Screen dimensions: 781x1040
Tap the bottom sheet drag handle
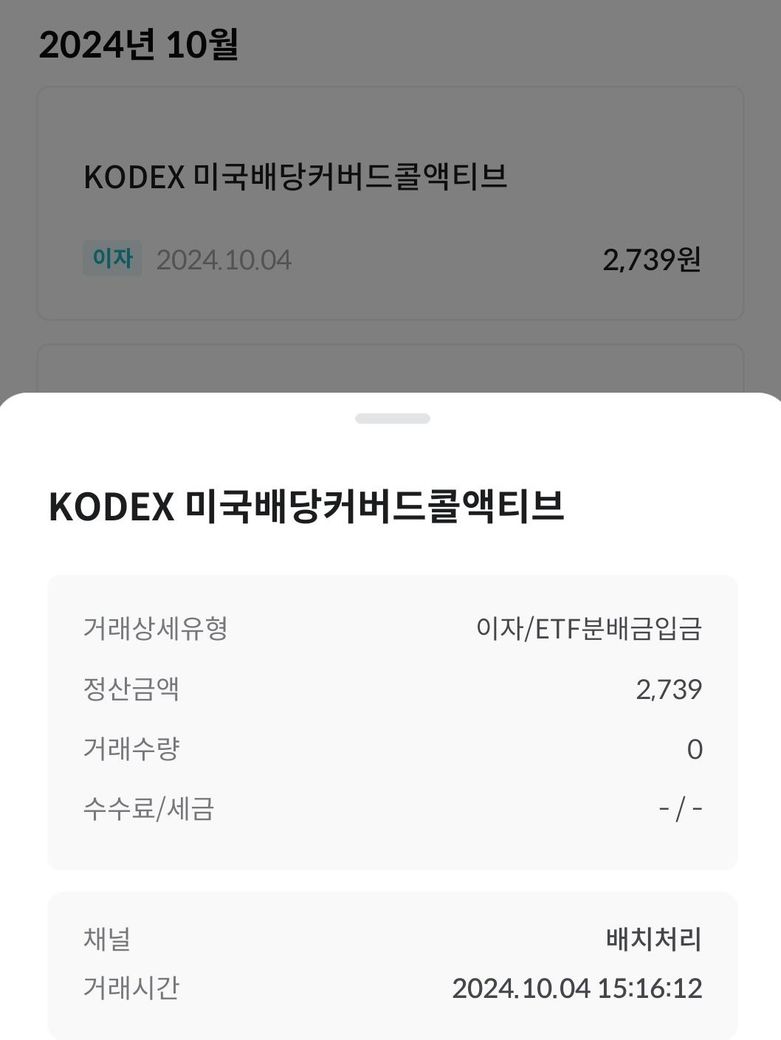392,418
